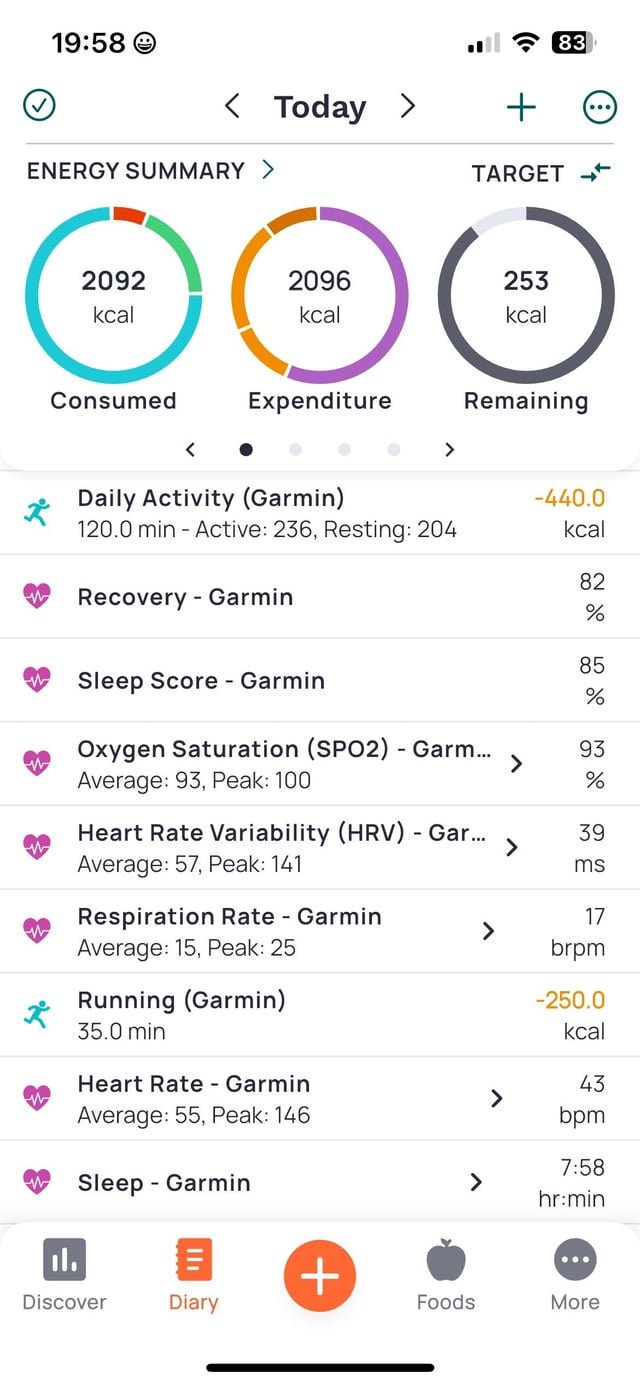Go to the next day
This screenshot has height=1385, width=640.
tap(407, 106)
